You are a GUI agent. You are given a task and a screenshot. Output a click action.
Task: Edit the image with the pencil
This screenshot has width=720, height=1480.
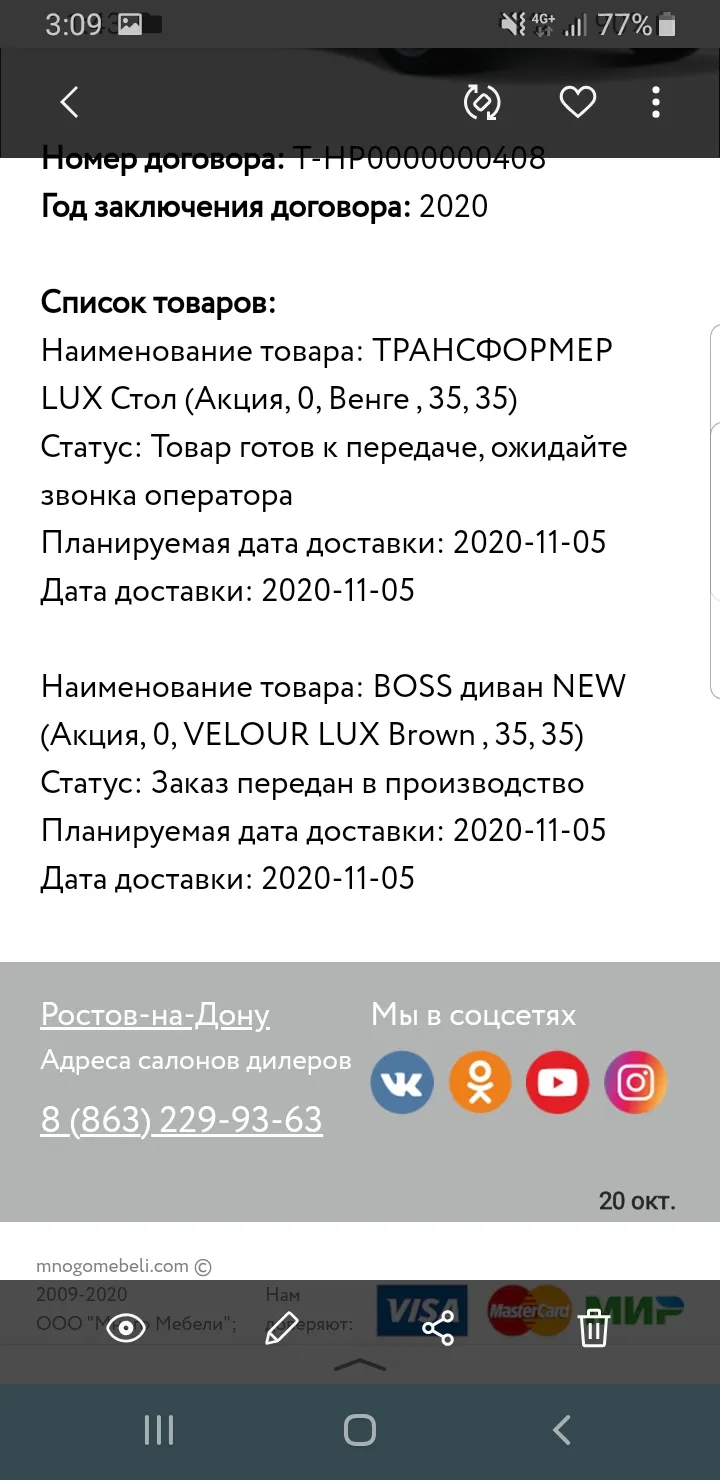point(281,1328)
